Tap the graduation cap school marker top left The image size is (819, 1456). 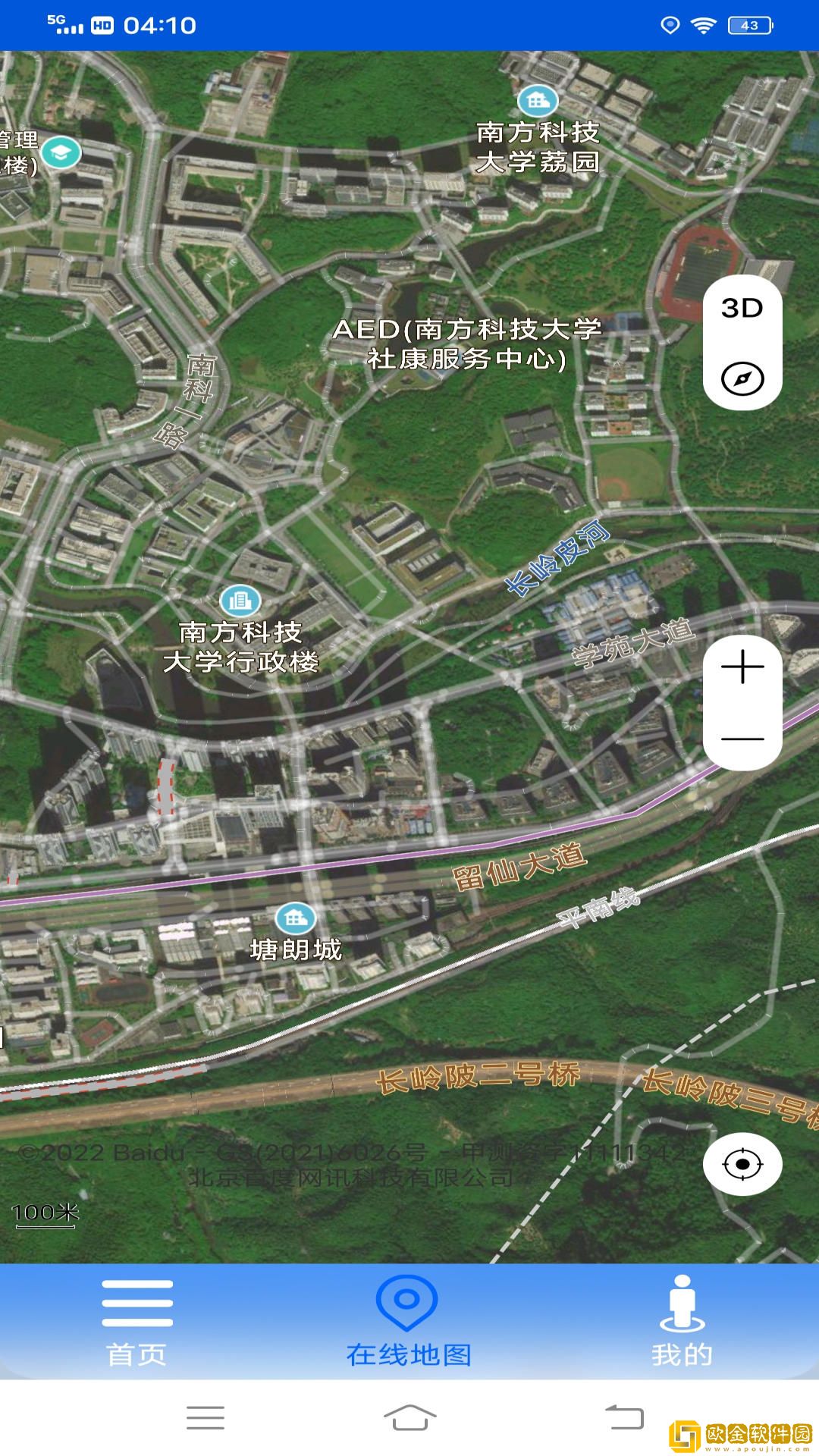coord(60,151)
